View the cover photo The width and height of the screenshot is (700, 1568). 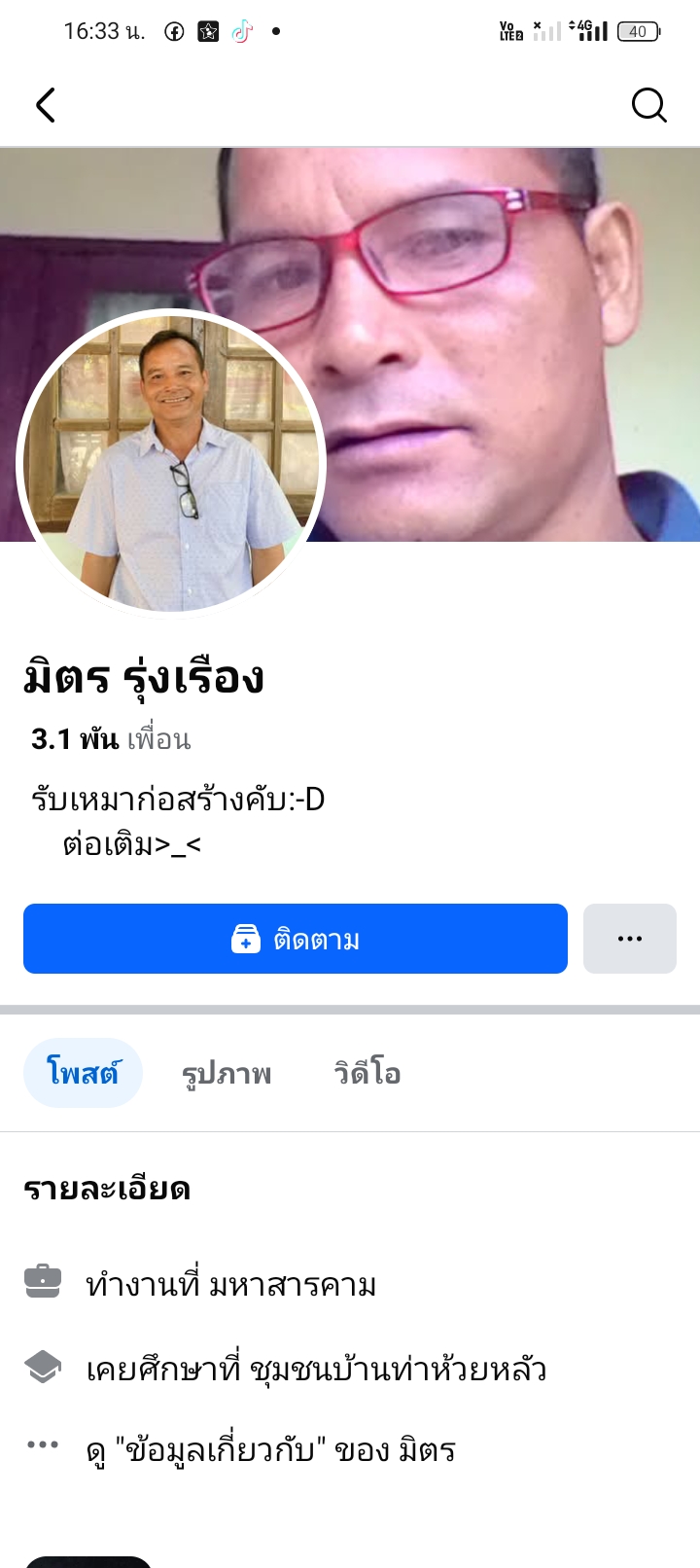[506, 292]
